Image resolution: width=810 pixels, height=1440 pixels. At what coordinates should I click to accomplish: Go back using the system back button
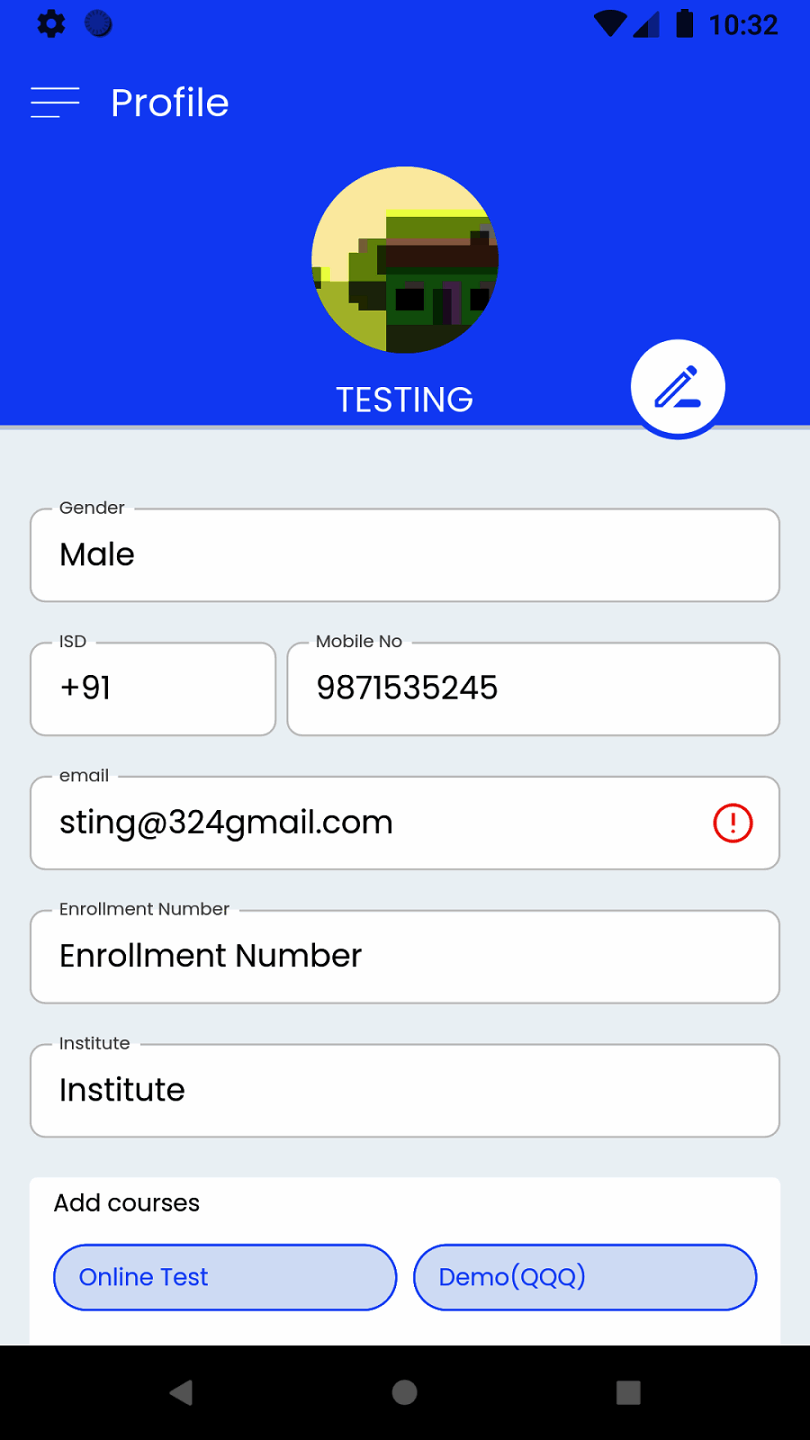click(181, 1392)
